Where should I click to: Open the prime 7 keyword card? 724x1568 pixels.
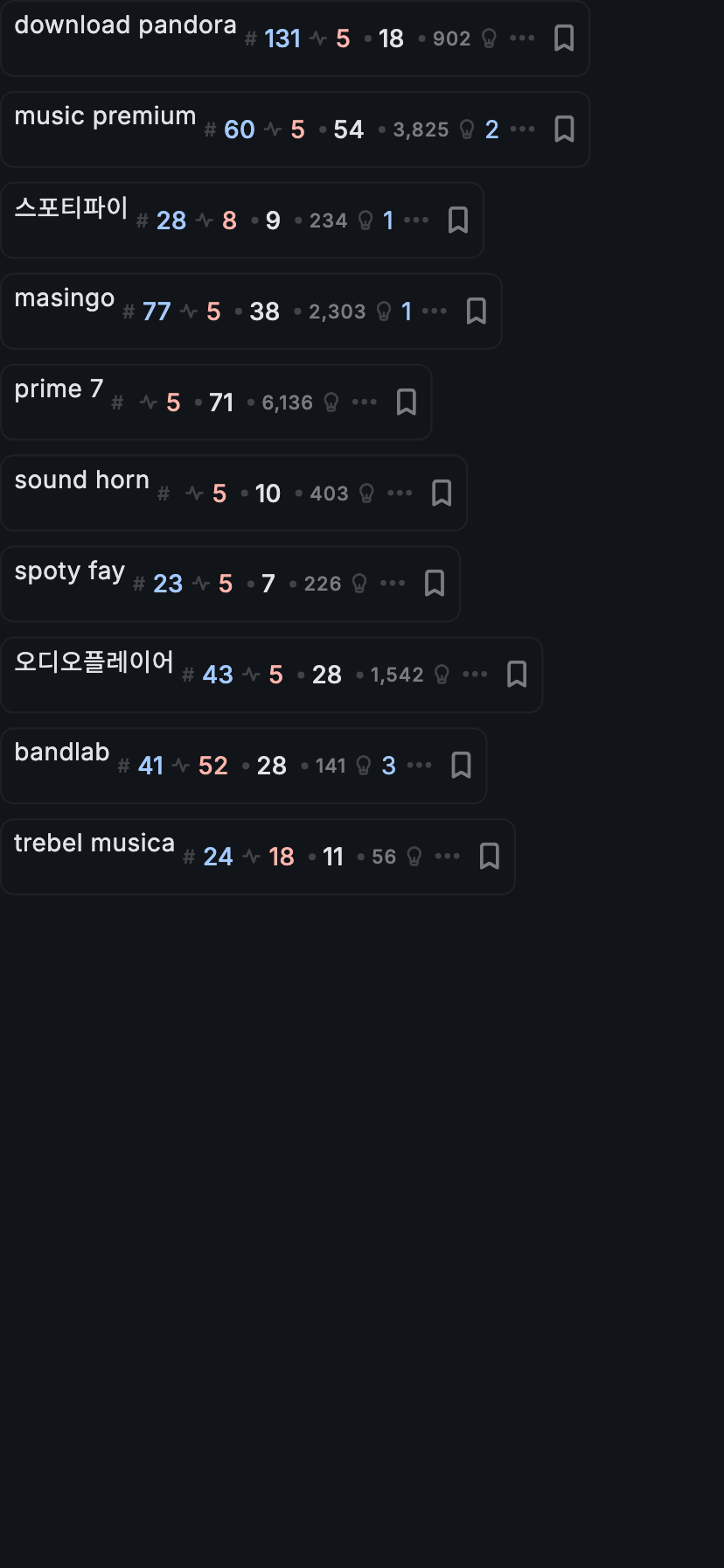[59, 389]
